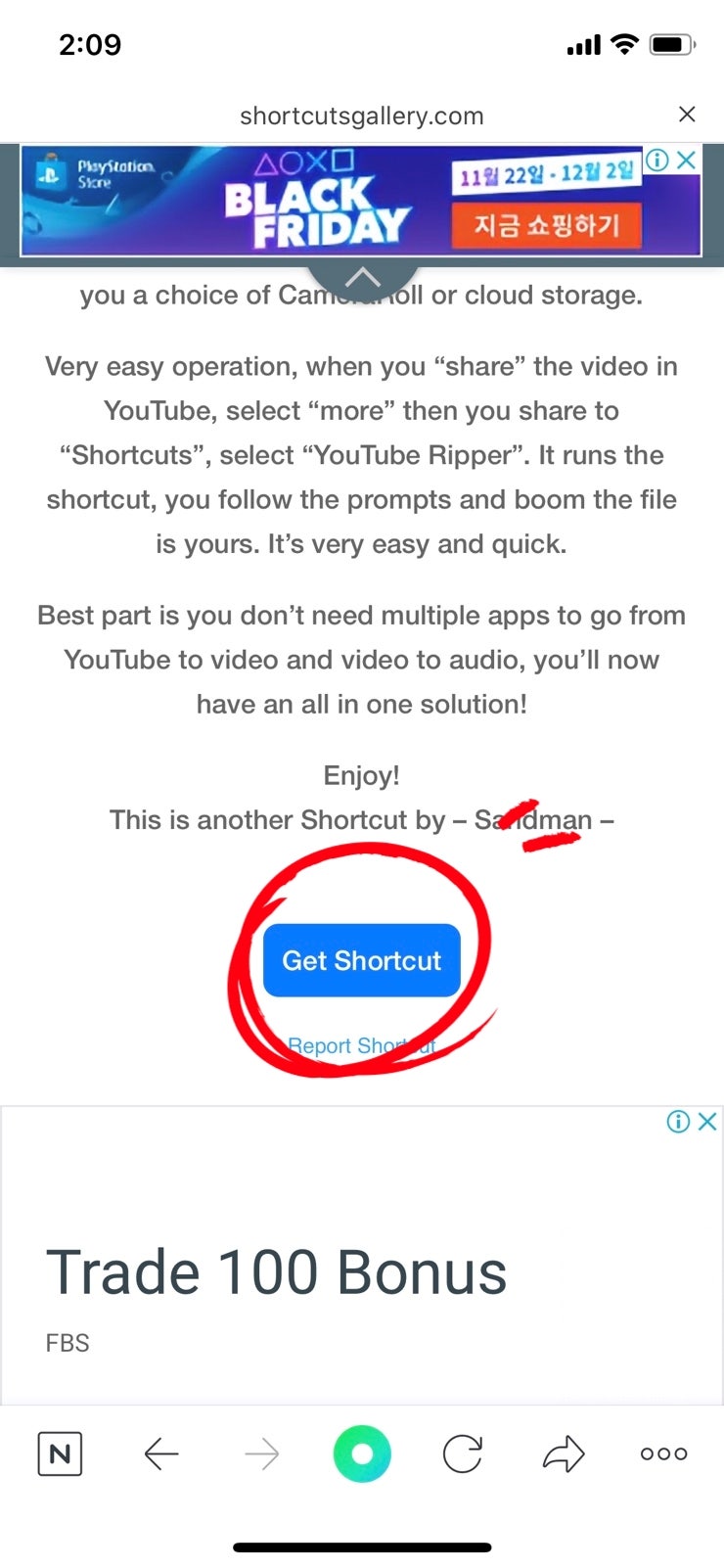Tap the green circle search button

(362, 1453)
